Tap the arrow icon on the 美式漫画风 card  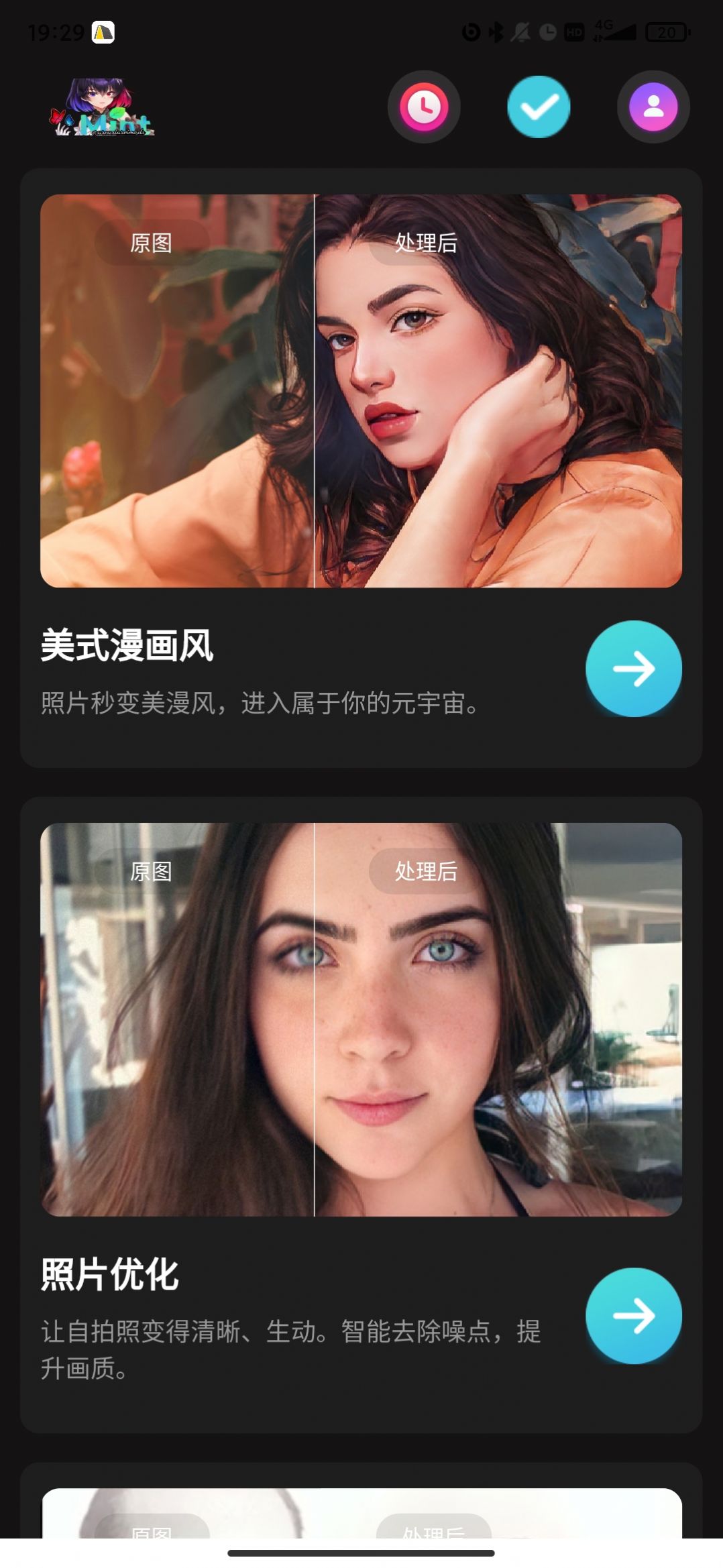(x=633, y=669)
